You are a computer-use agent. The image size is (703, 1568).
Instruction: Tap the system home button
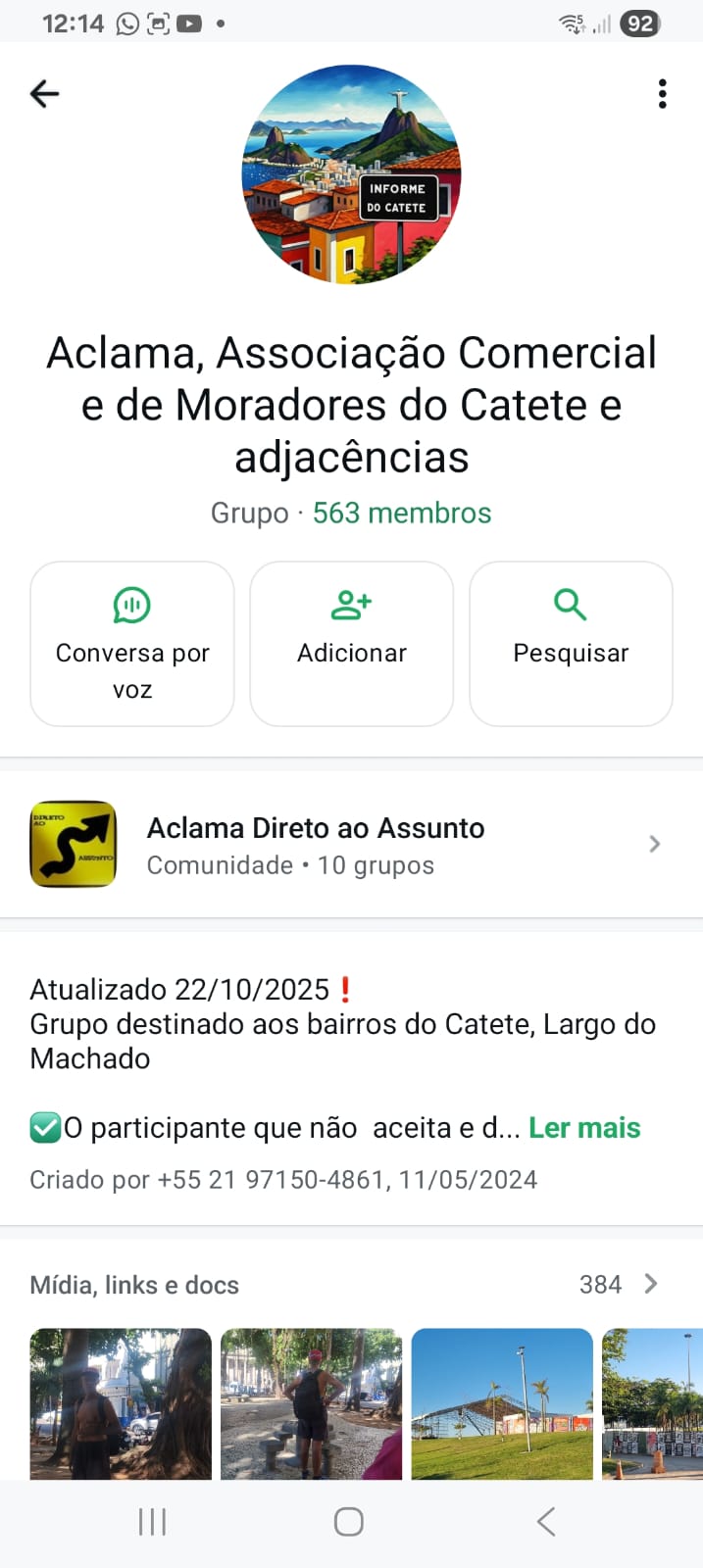tap(349, 1522)
